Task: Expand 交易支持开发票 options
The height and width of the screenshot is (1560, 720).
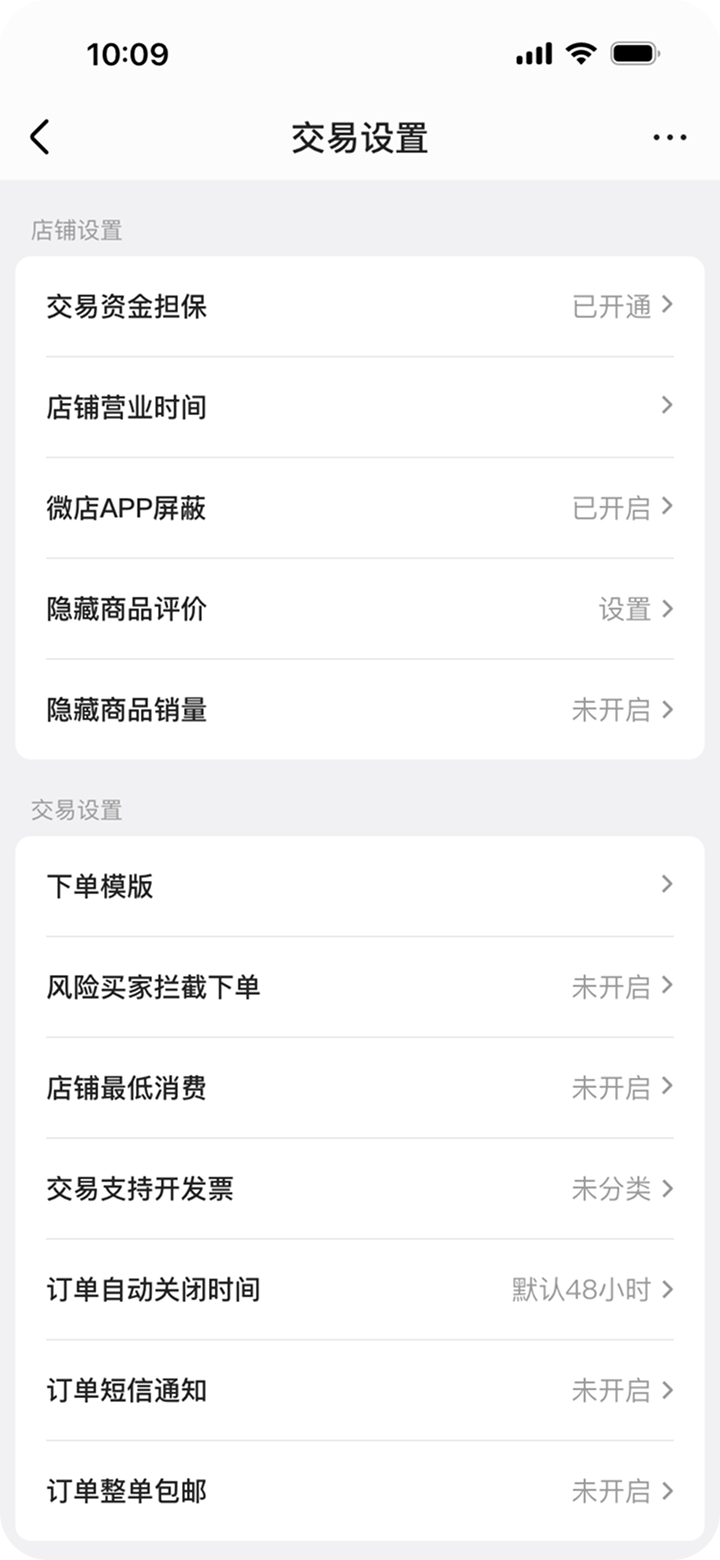Action: pos(360,1188)
